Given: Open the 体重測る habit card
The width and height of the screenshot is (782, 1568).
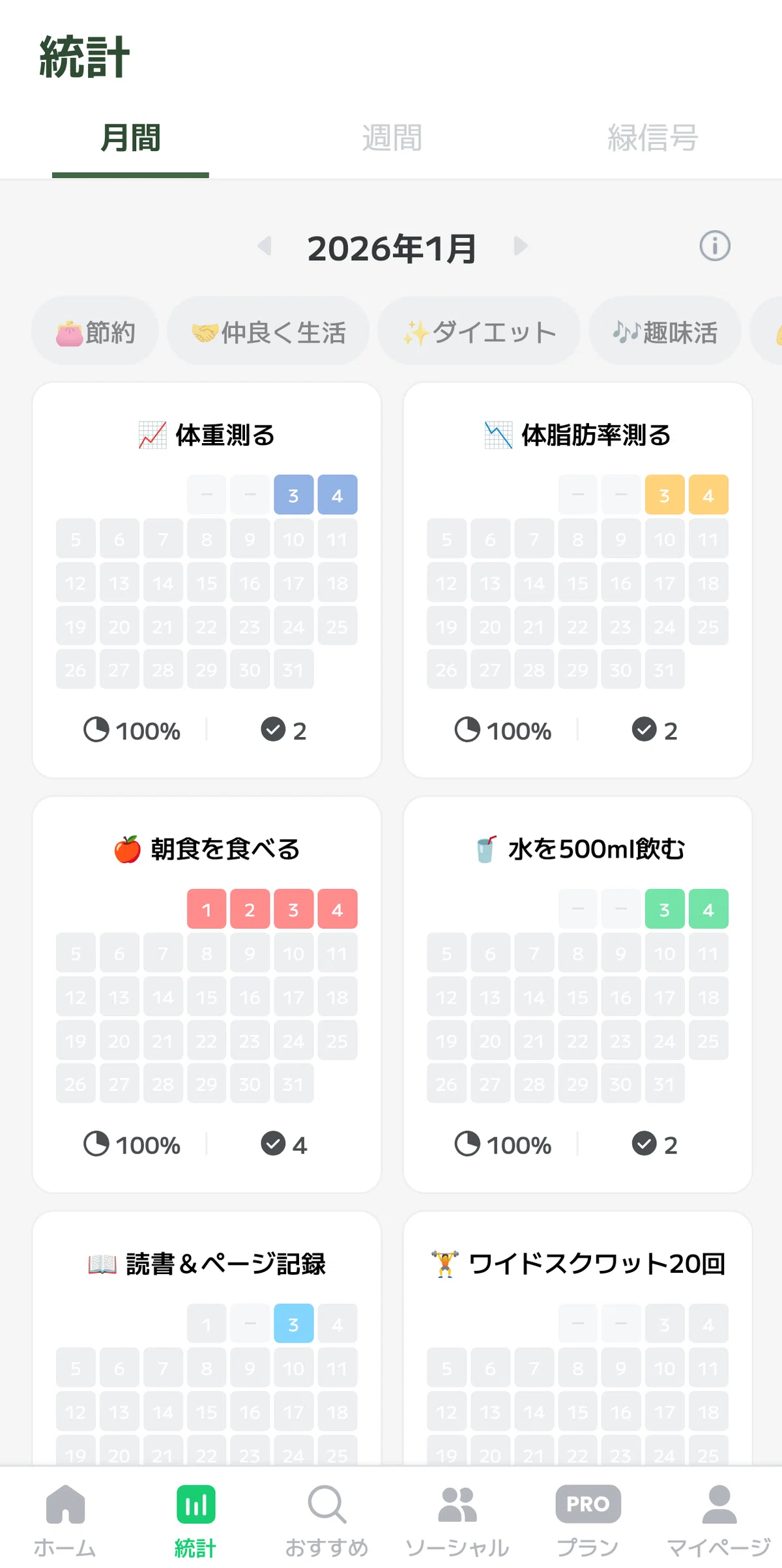Looking at the screenshot, I should coord(207,580).
